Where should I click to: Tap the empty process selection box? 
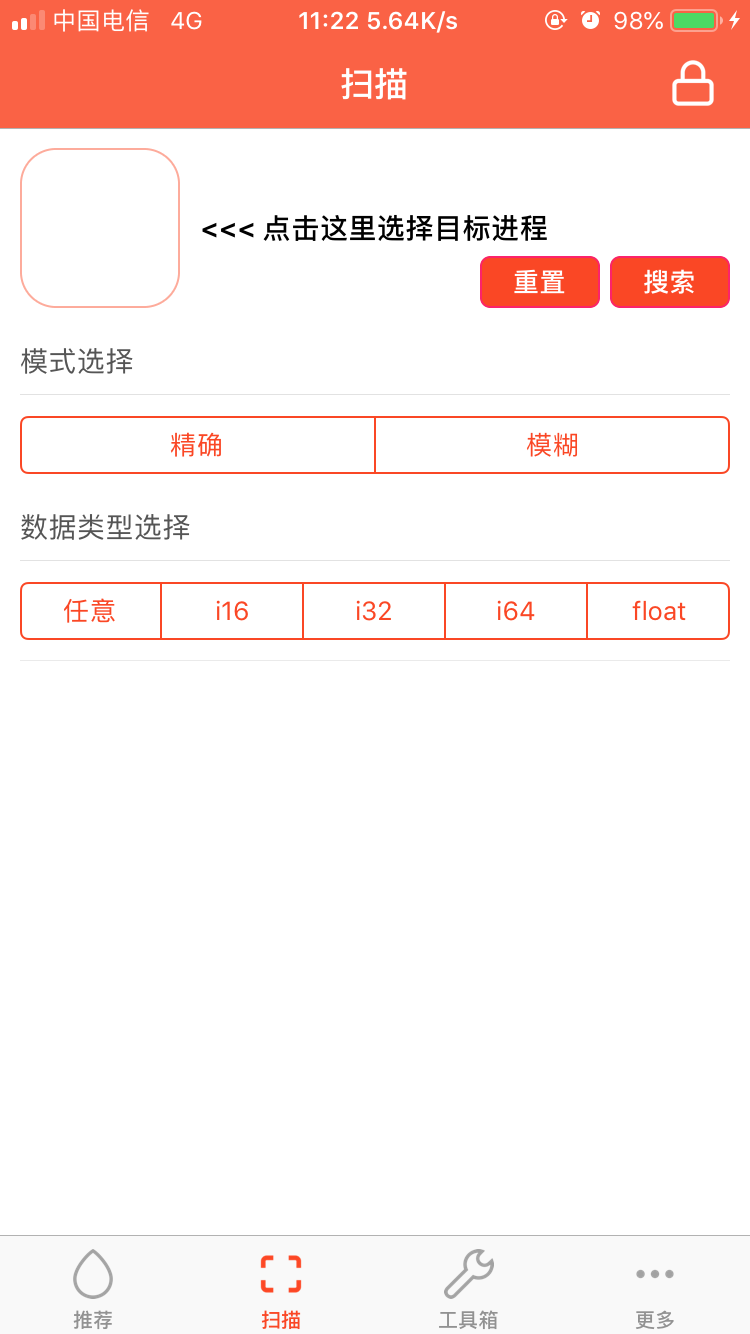pos(100,227)
